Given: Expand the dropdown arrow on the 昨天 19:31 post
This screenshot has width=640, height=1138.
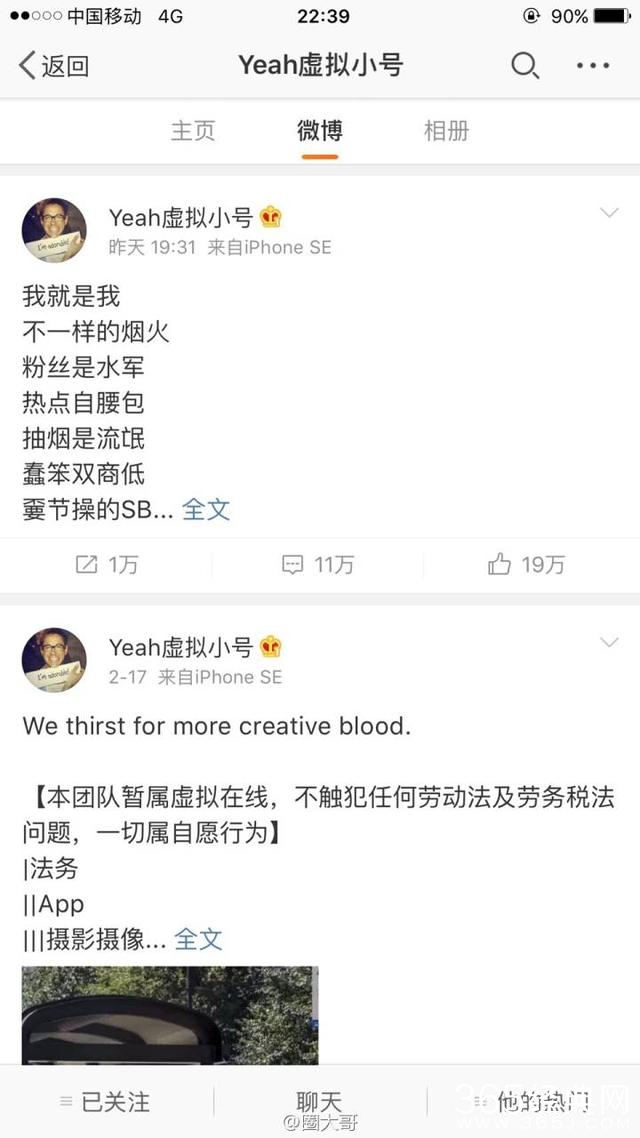Looking at the screenshot, I should coord(608,213).
